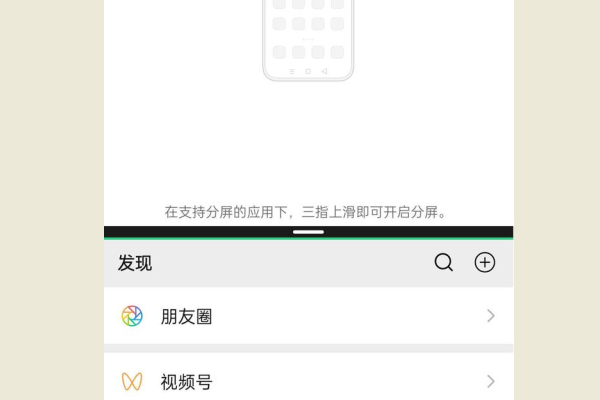The width and height of the screenshot is (600, 400).
Task: Open the plus menu in 发现
Action: [x=485, y=263]
